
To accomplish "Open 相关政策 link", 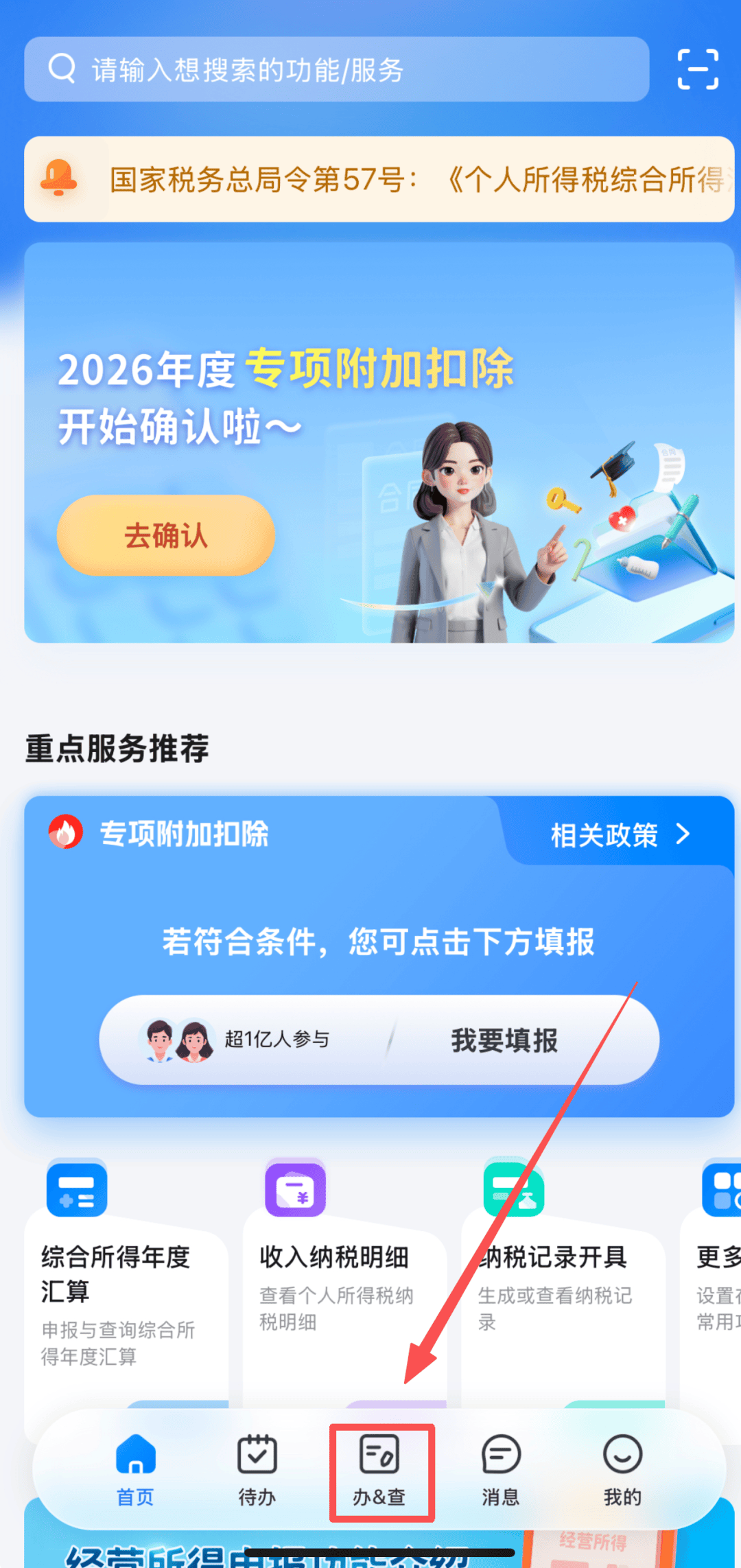I will coord(619,835).
